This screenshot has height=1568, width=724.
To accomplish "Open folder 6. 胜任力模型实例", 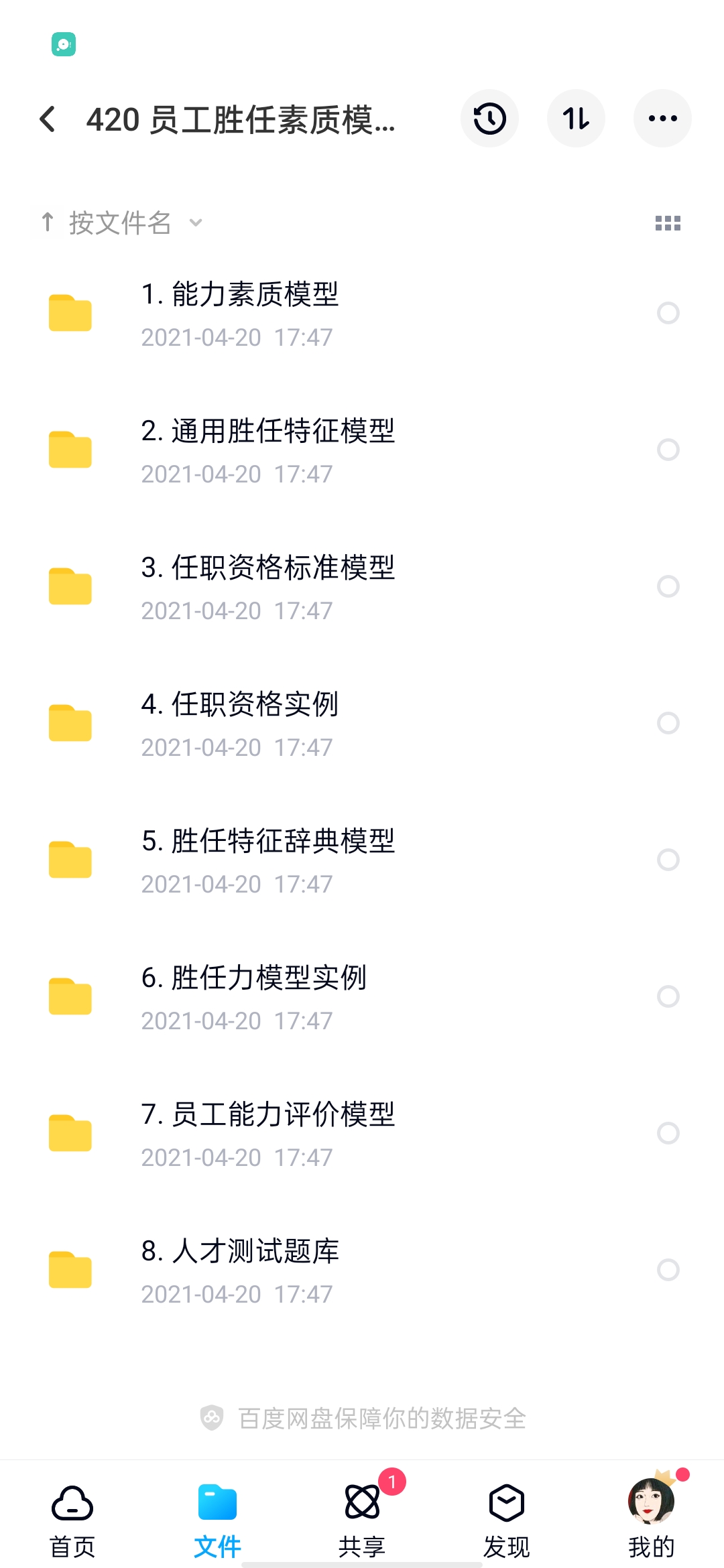I will point(254,996).
